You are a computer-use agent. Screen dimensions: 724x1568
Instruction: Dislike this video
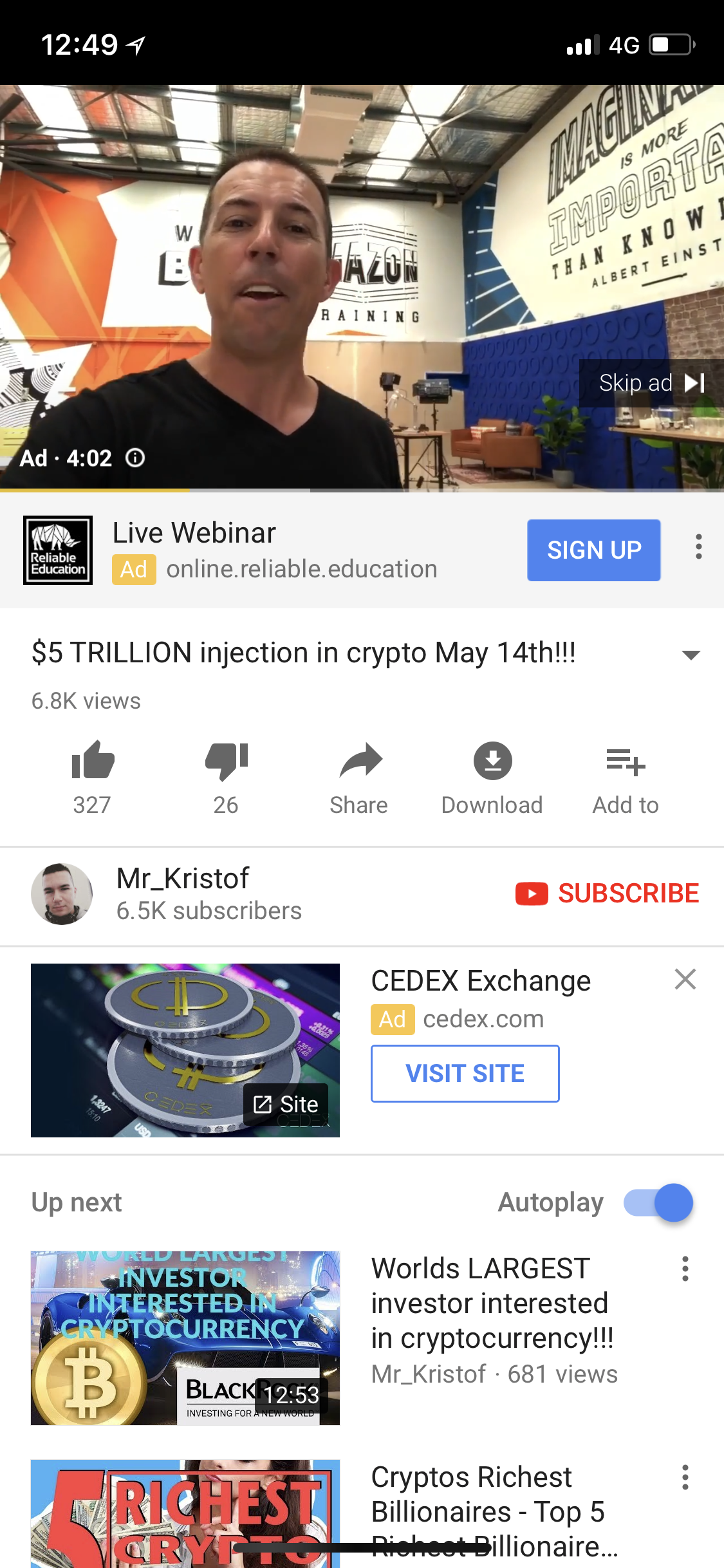pos(226,761)
